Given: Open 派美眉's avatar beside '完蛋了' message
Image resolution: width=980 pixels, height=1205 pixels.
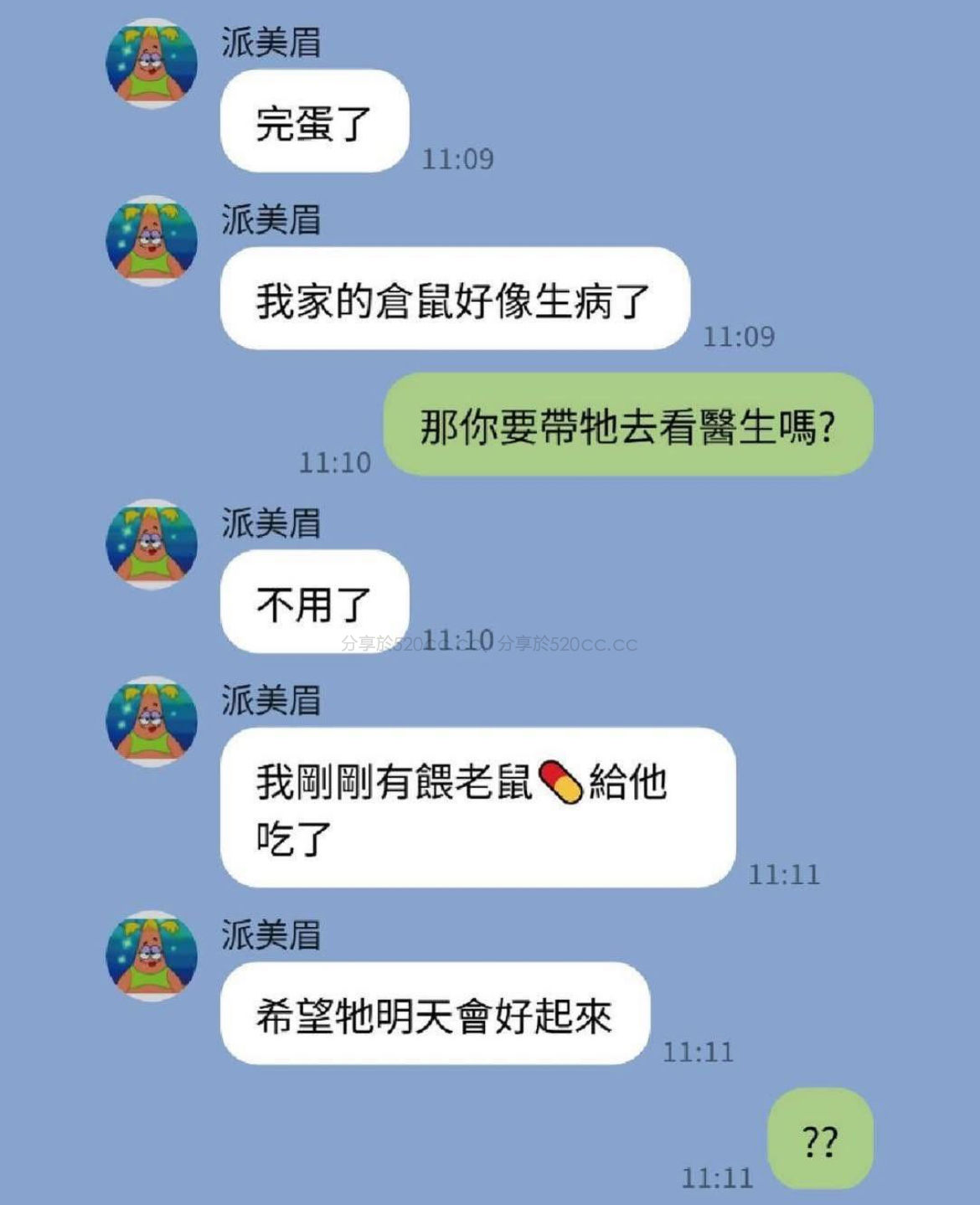Looking at the screenshot, I should click(152, 64).
